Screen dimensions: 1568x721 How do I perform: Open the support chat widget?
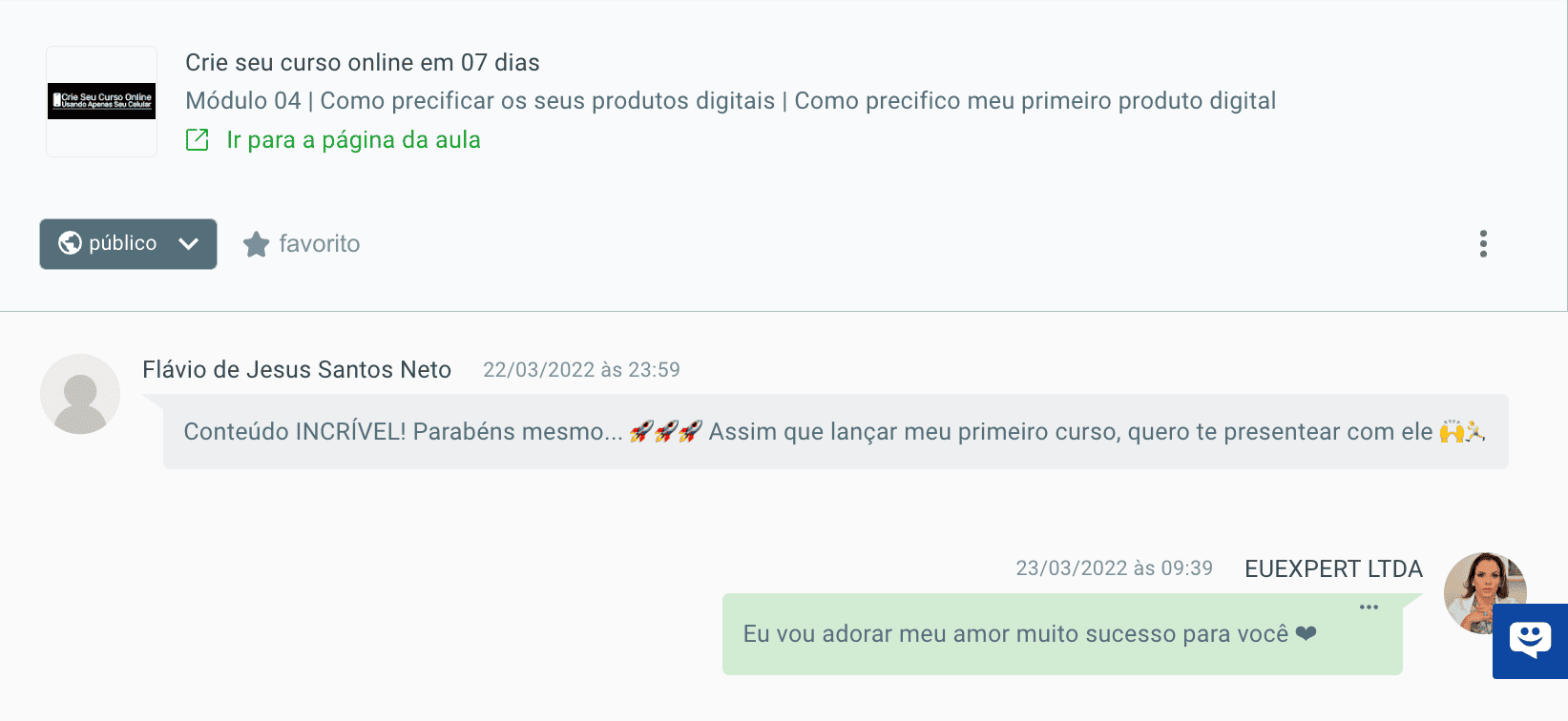[1530, 641]
